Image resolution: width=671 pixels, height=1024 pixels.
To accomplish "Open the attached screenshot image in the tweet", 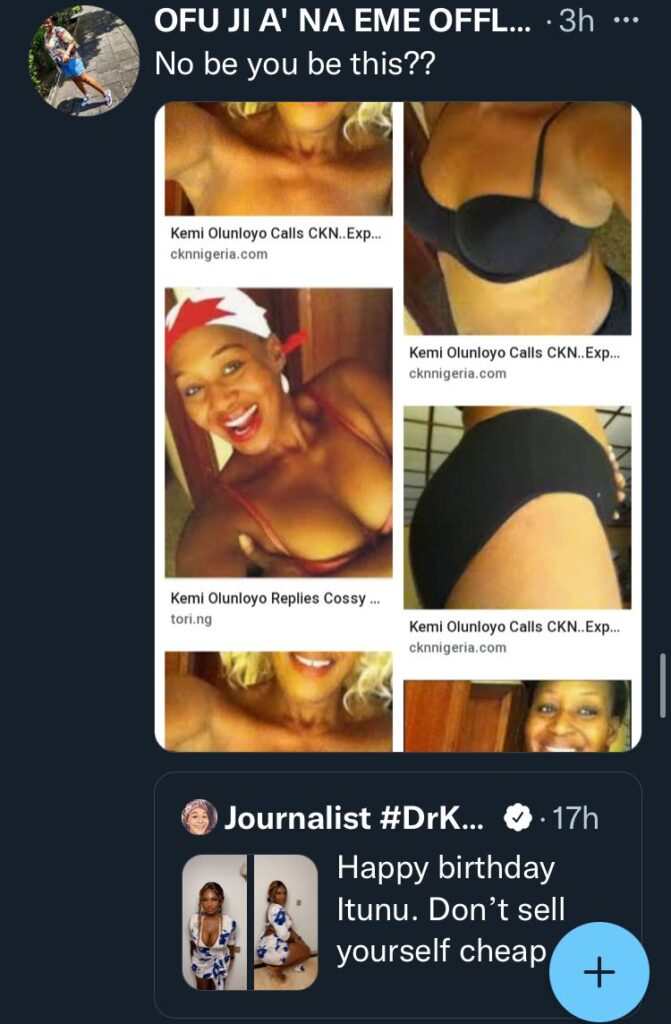I will [397, 426].
